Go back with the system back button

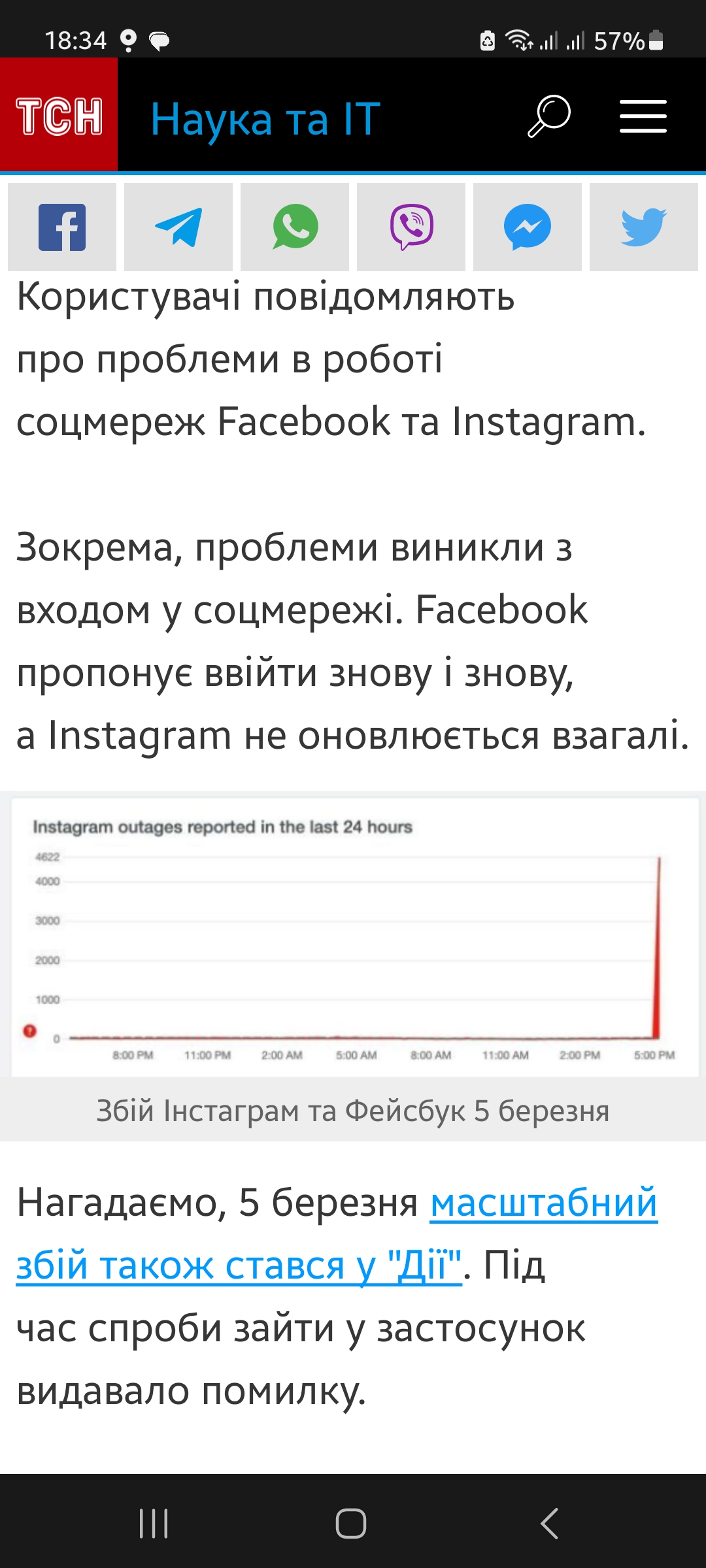pos(549,1524)
